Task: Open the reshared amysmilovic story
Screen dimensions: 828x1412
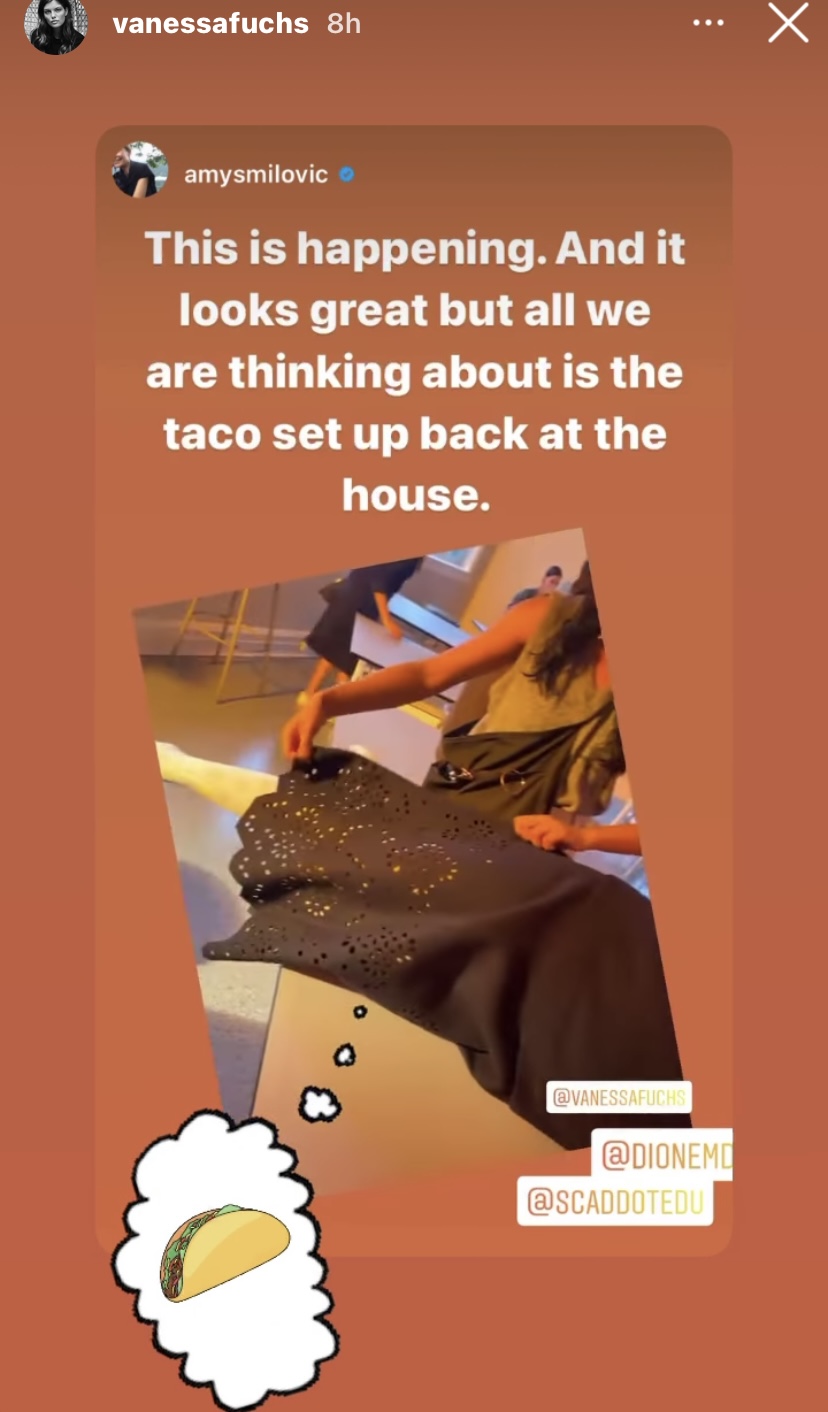Action: [x=413, y=690]
